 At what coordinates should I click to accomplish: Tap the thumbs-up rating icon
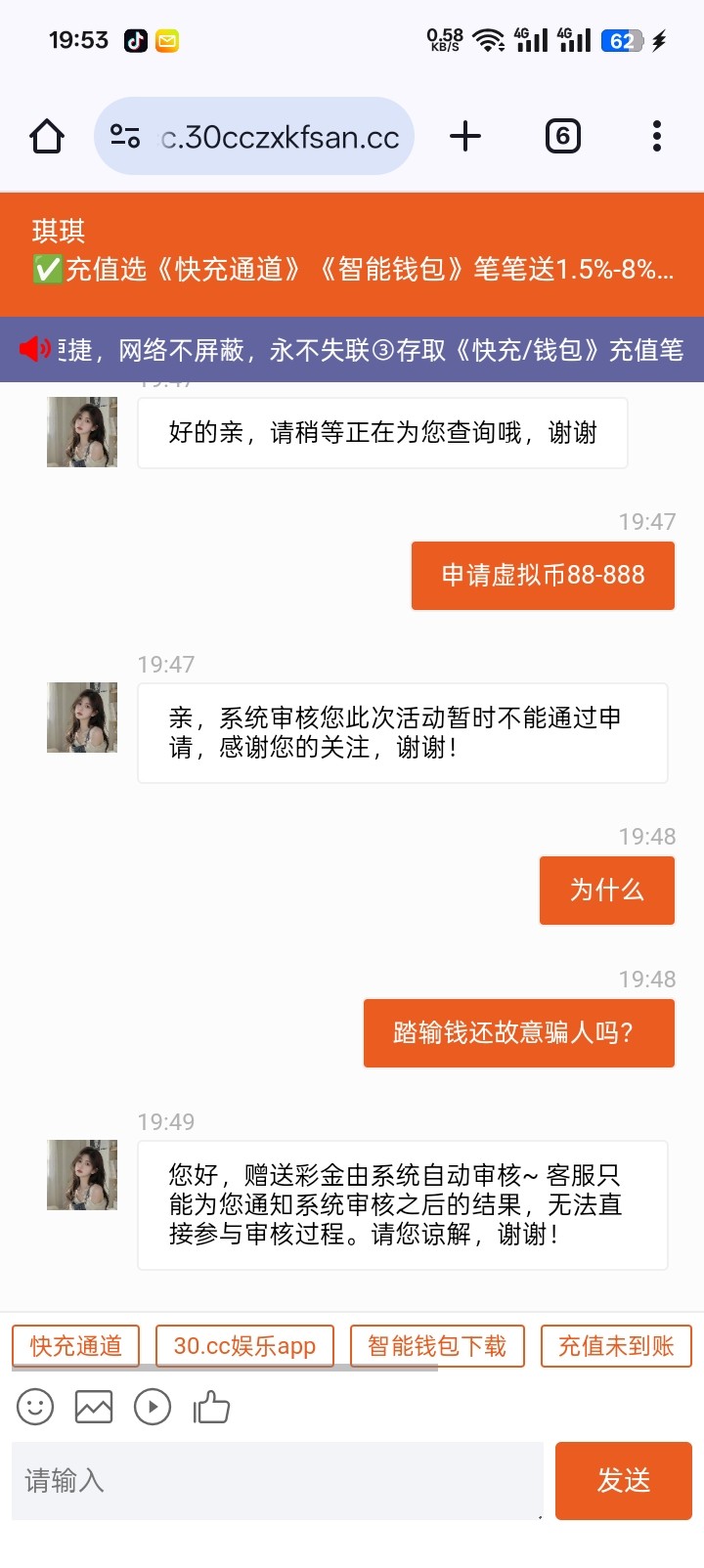(x=211, y=1408)
